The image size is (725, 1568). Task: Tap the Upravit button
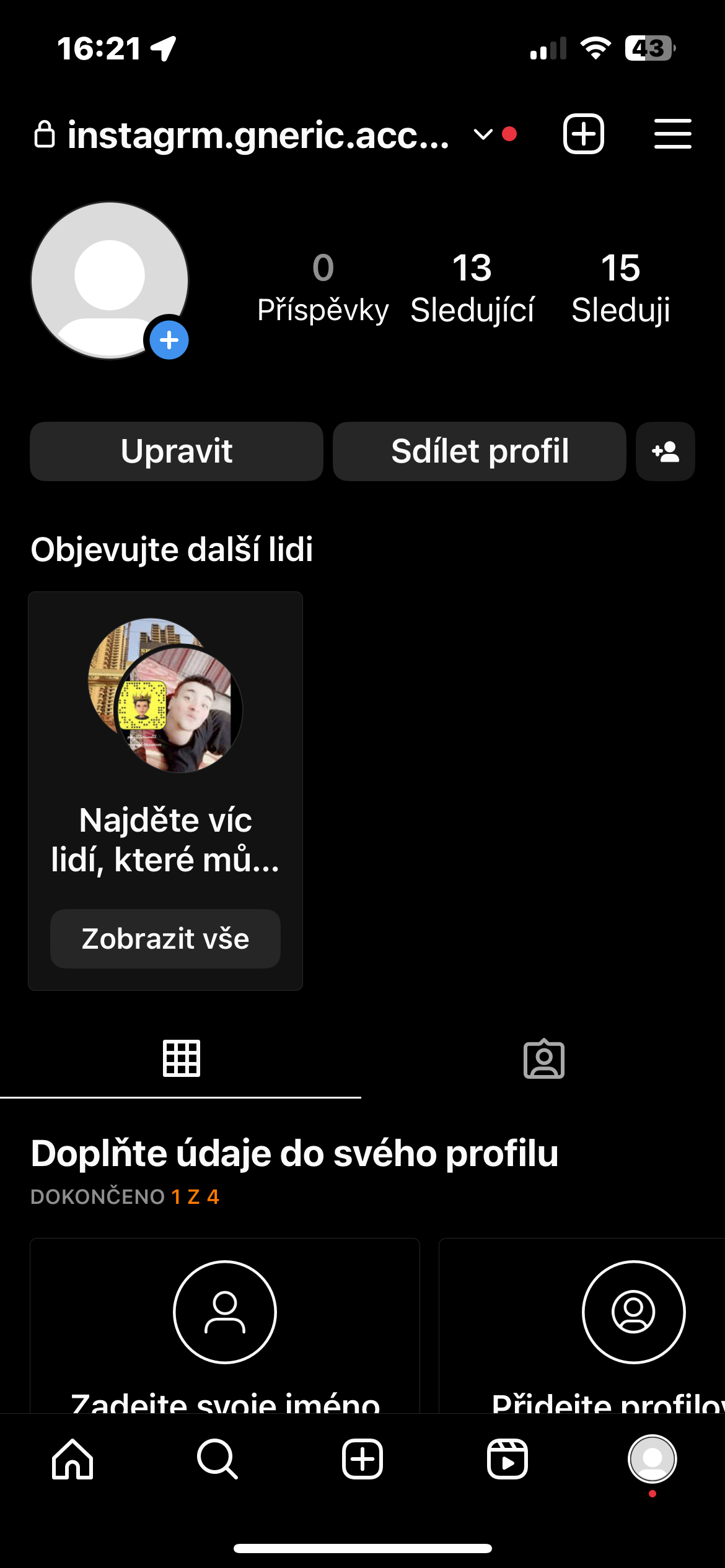coord(177,451)
